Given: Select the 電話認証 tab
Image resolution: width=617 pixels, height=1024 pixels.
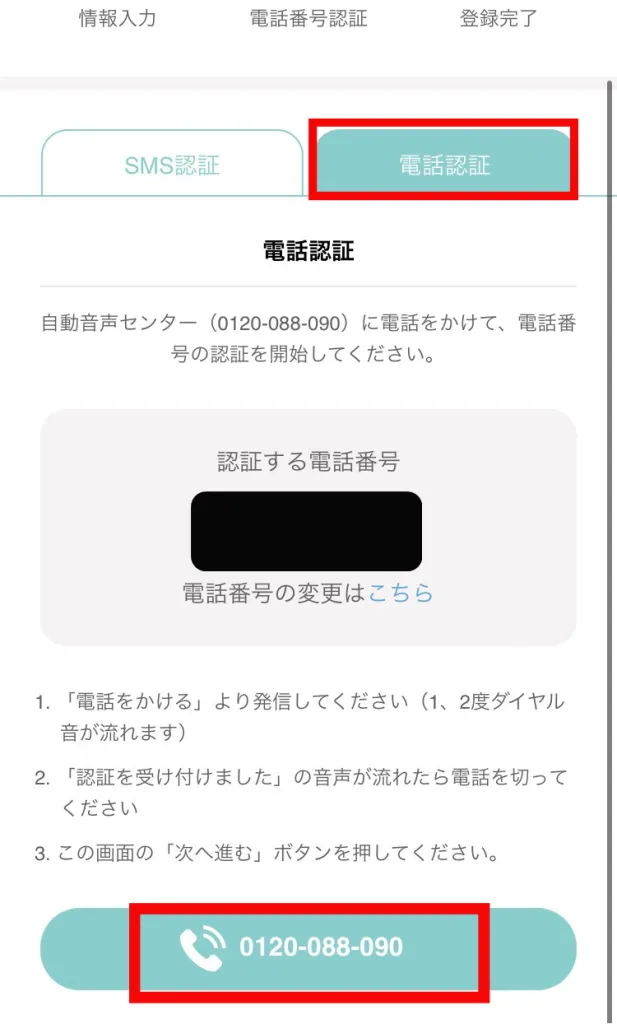Looking at the screenshot, I should 444,165.
